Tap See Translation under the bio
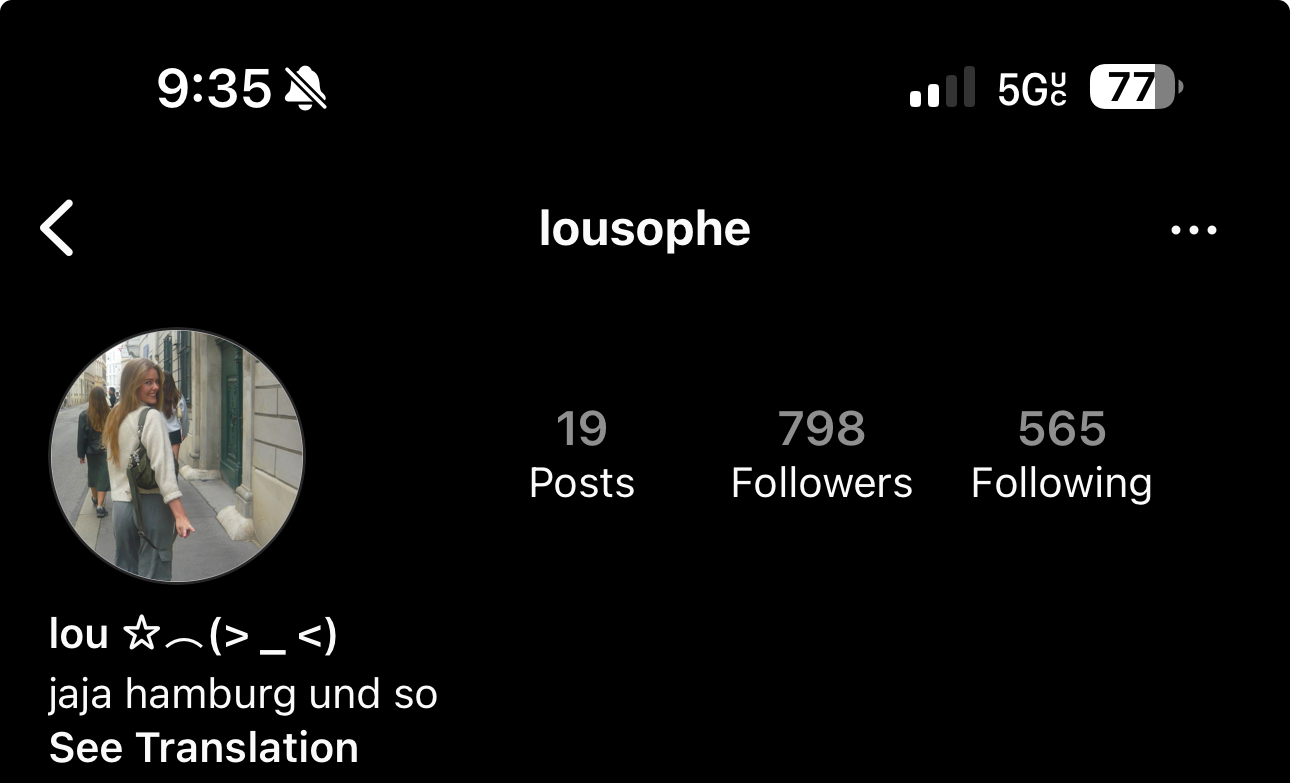 coord(203,747)
